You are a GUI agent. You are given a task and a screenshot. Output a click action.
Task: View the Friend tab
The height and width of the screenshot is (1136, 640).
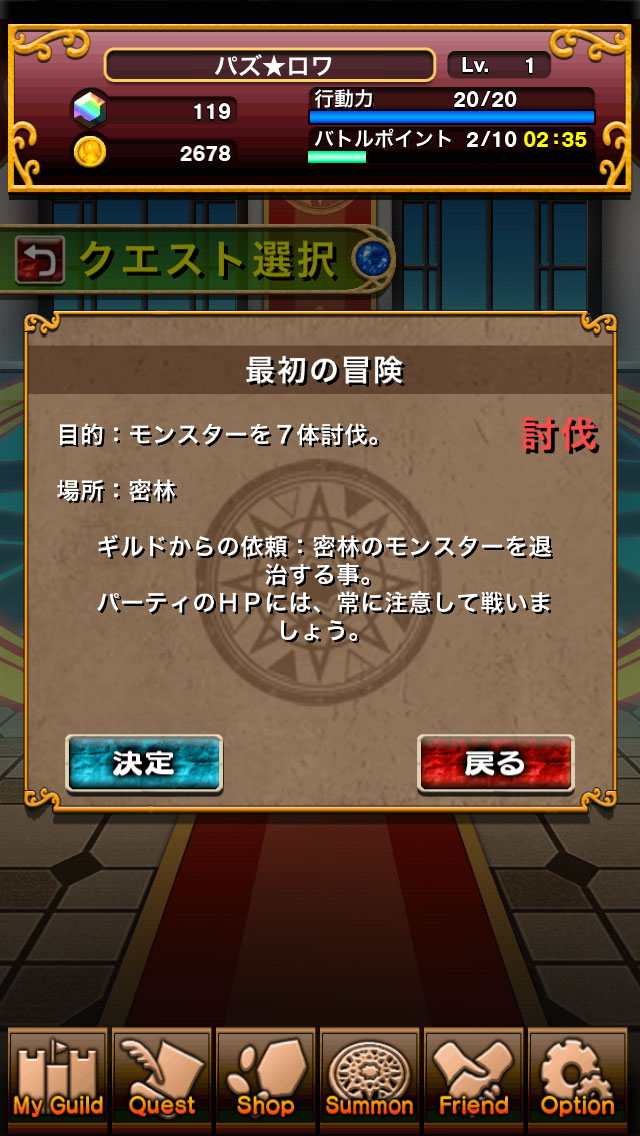click(x=474, y=1080)
